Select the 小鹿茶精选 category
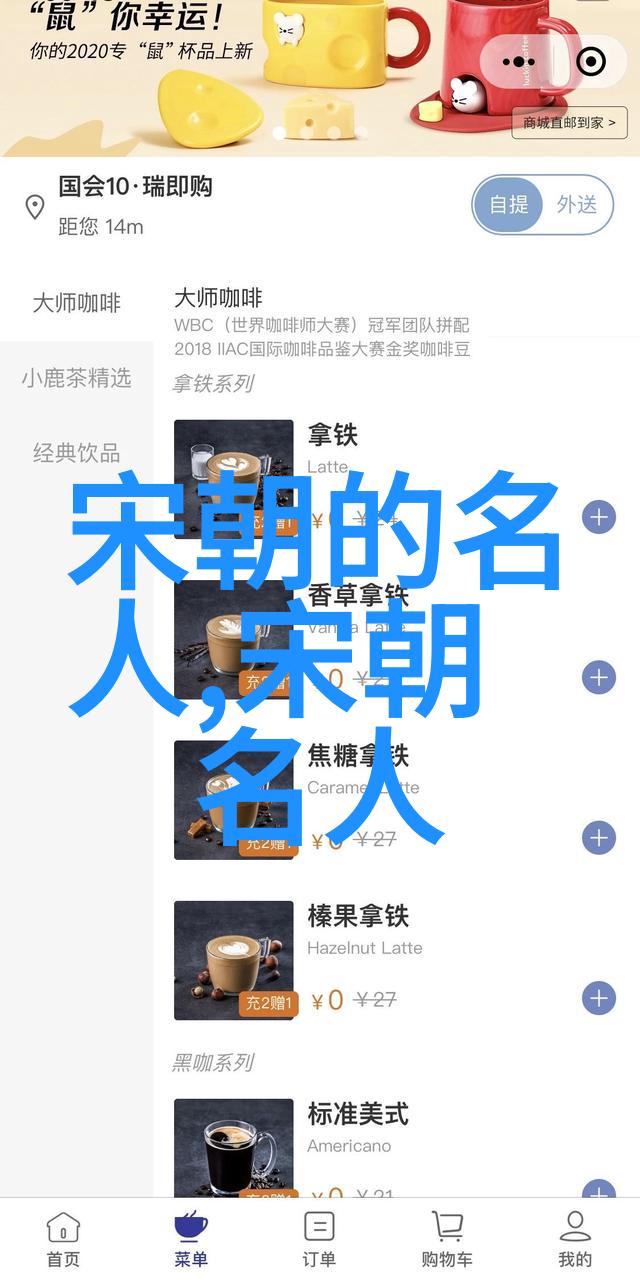This screenshot has width=640, height=1287. tap(76, 378)
